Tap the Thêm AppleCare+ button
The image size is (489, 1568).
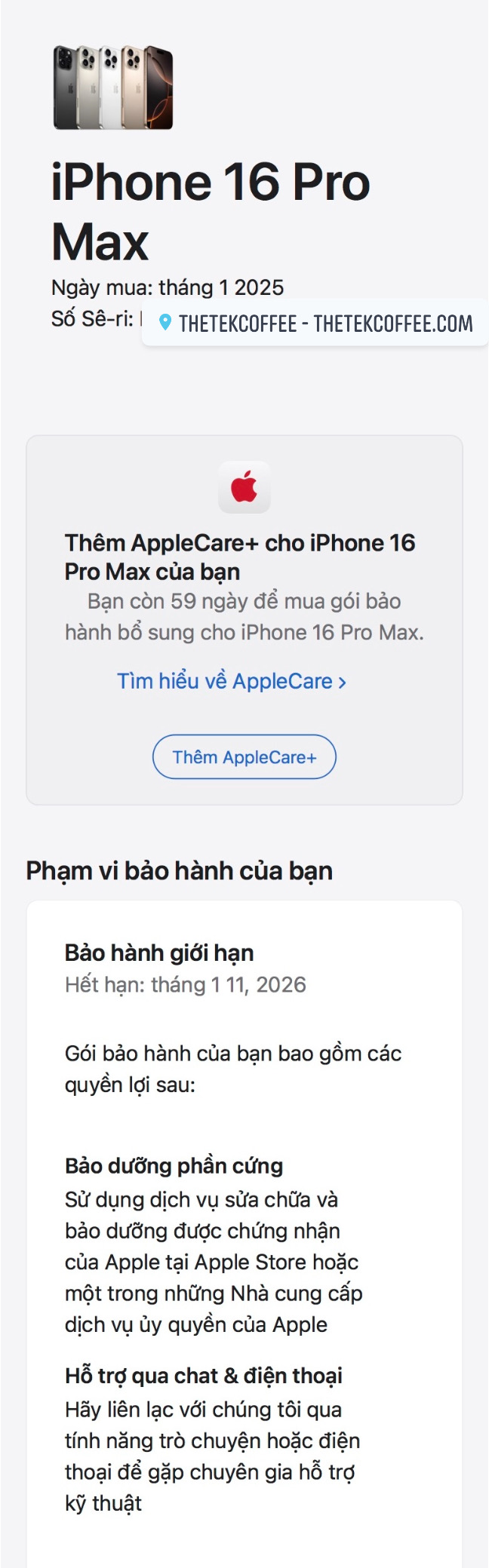tap(244, 756)
